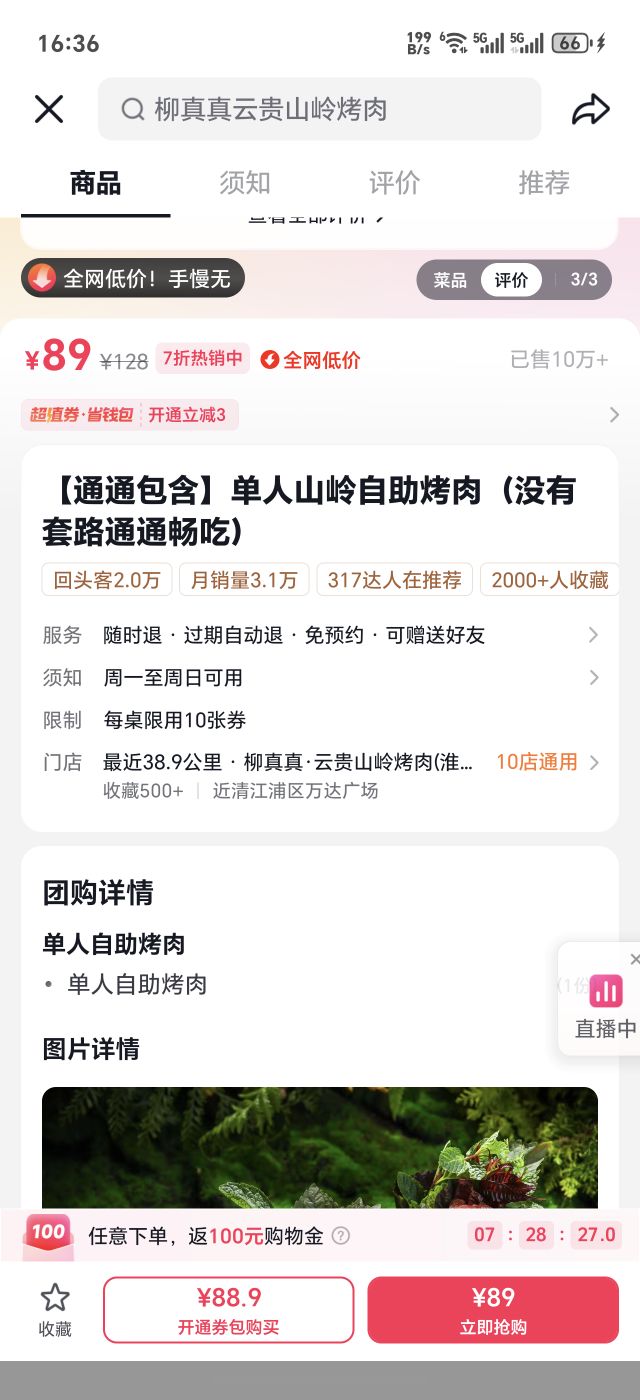Switch to the 推荐 tab
Screen dimensions: 640x1400
[544, 183]
